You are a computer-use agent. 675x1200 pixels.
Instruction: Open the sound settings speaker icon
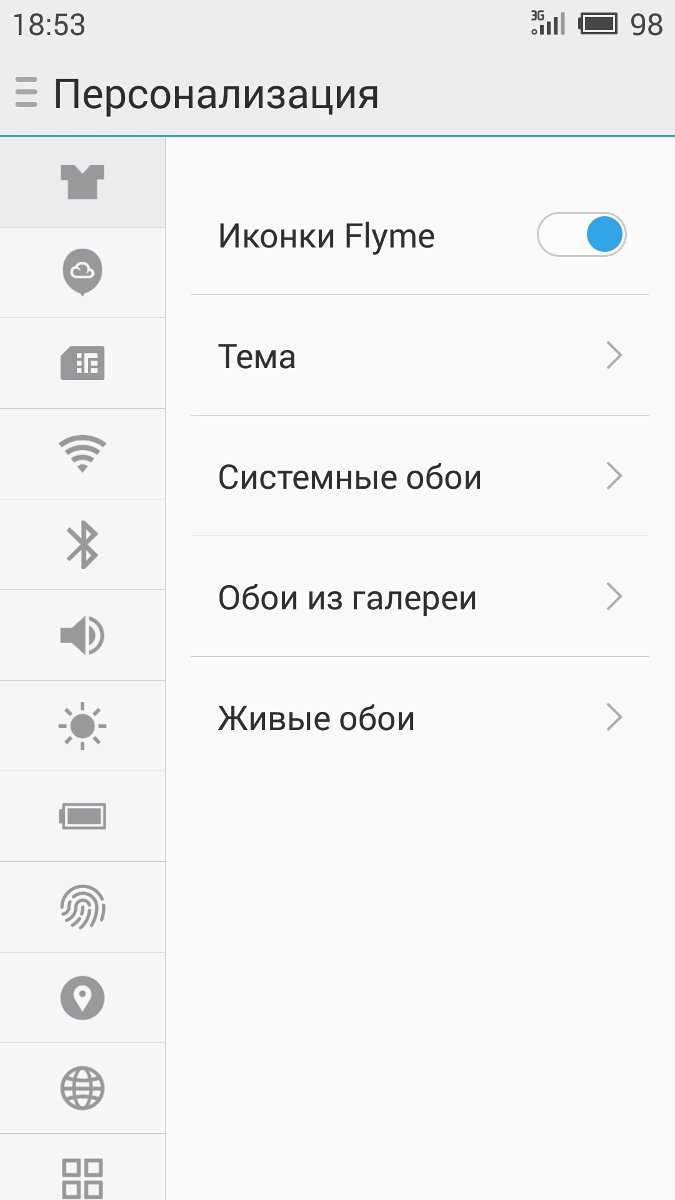[x=82, y=635]
